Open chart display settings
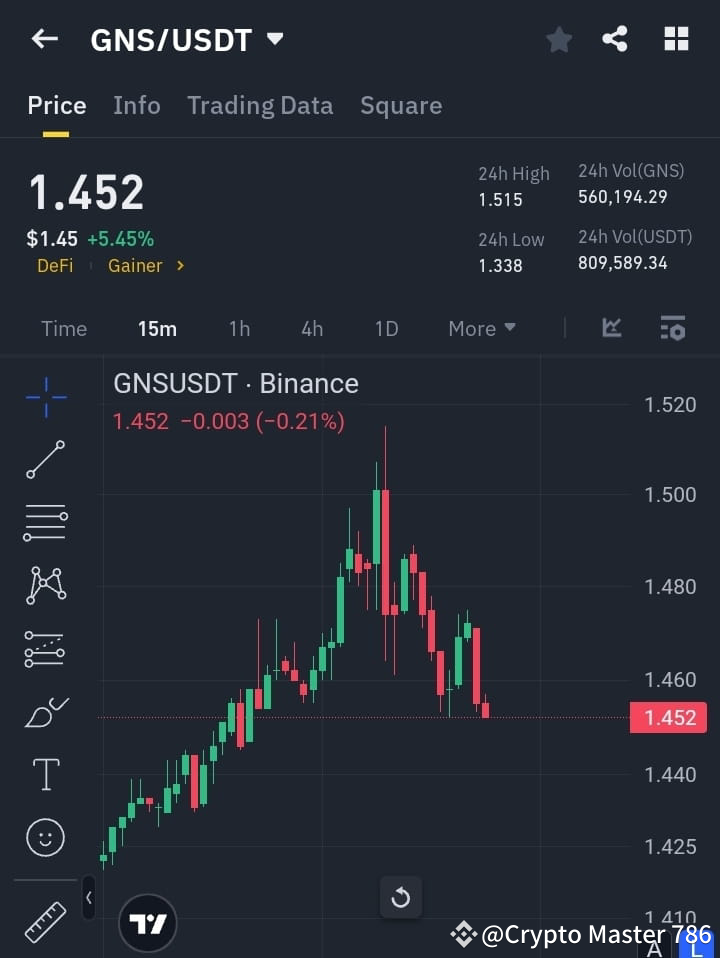This screenshot has height=958, width=720. [x=671, y=328]
